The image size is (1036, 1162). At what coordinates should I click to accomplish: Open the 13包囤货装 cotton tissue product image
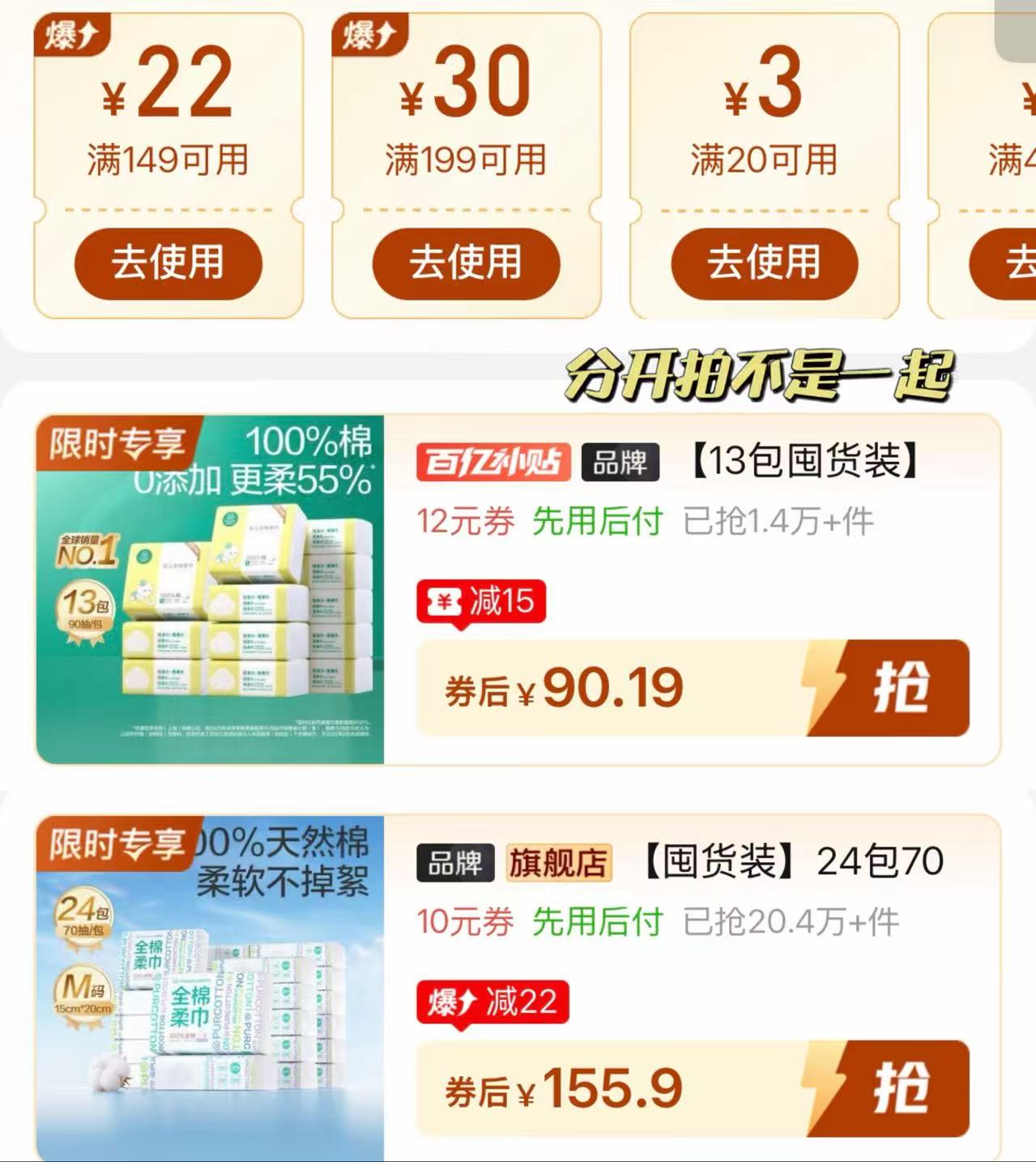pyautogui.click(x=210, y=589)
